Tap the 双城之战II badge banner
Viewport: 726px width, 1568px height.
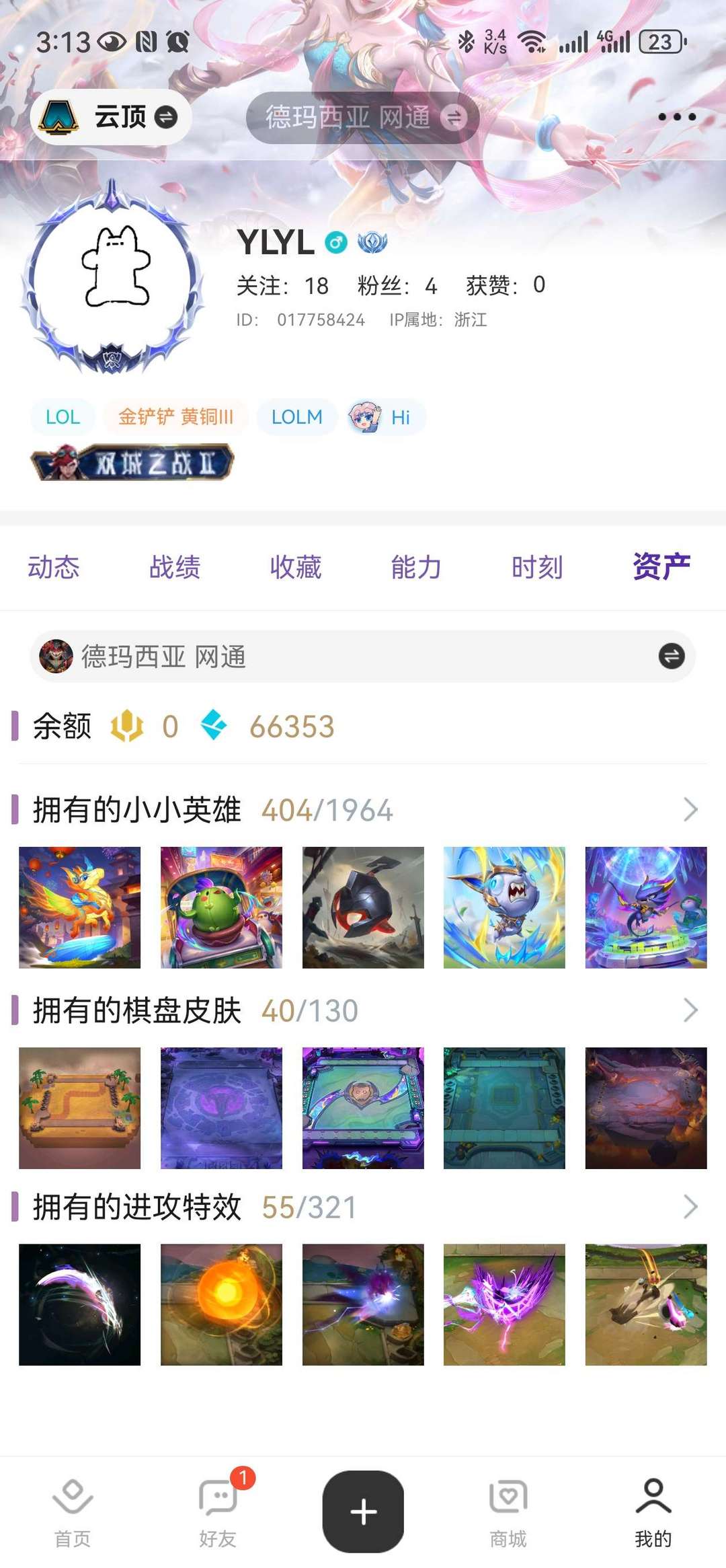coord(132,463)
